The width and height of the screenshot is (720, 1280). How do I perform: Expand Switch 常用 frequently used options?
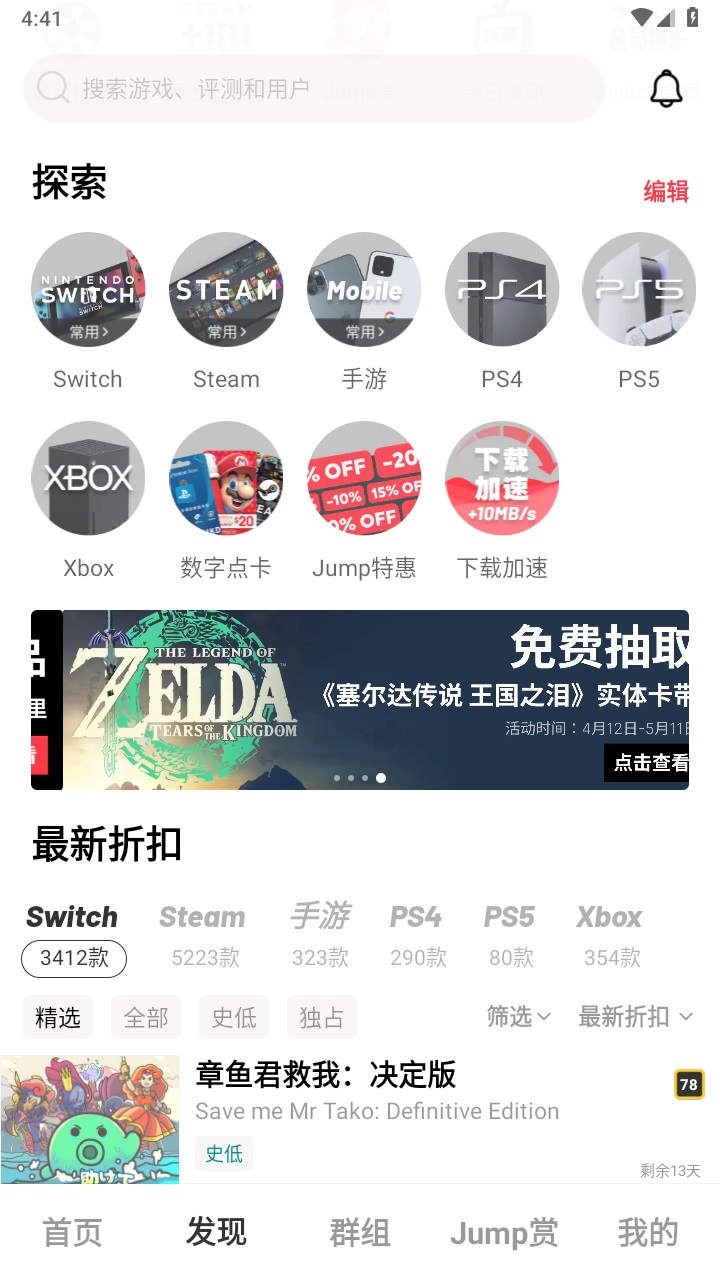coord(88,330)
